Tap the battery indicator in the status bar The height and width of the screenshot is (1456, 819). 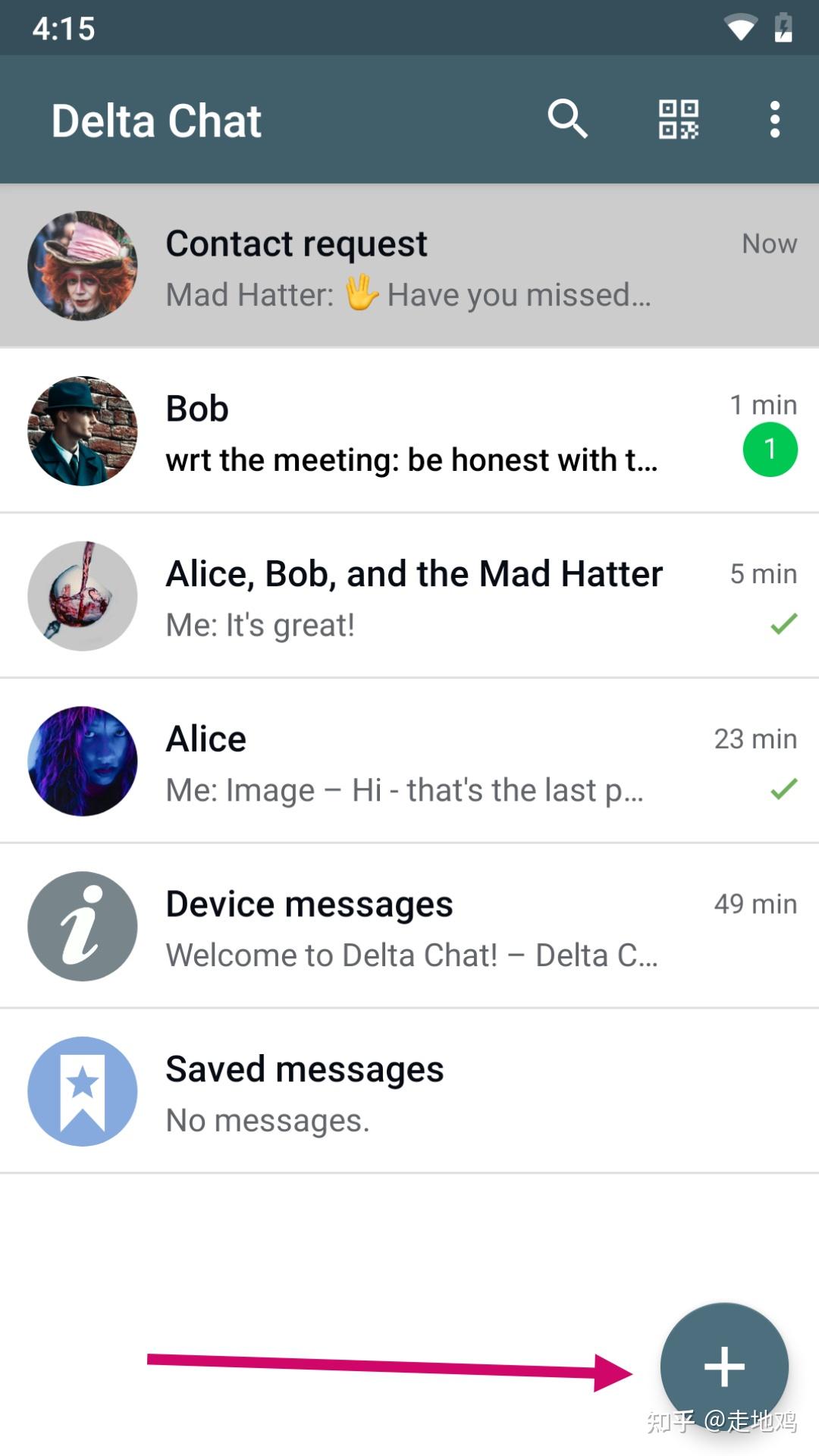(x=782, y=28)
